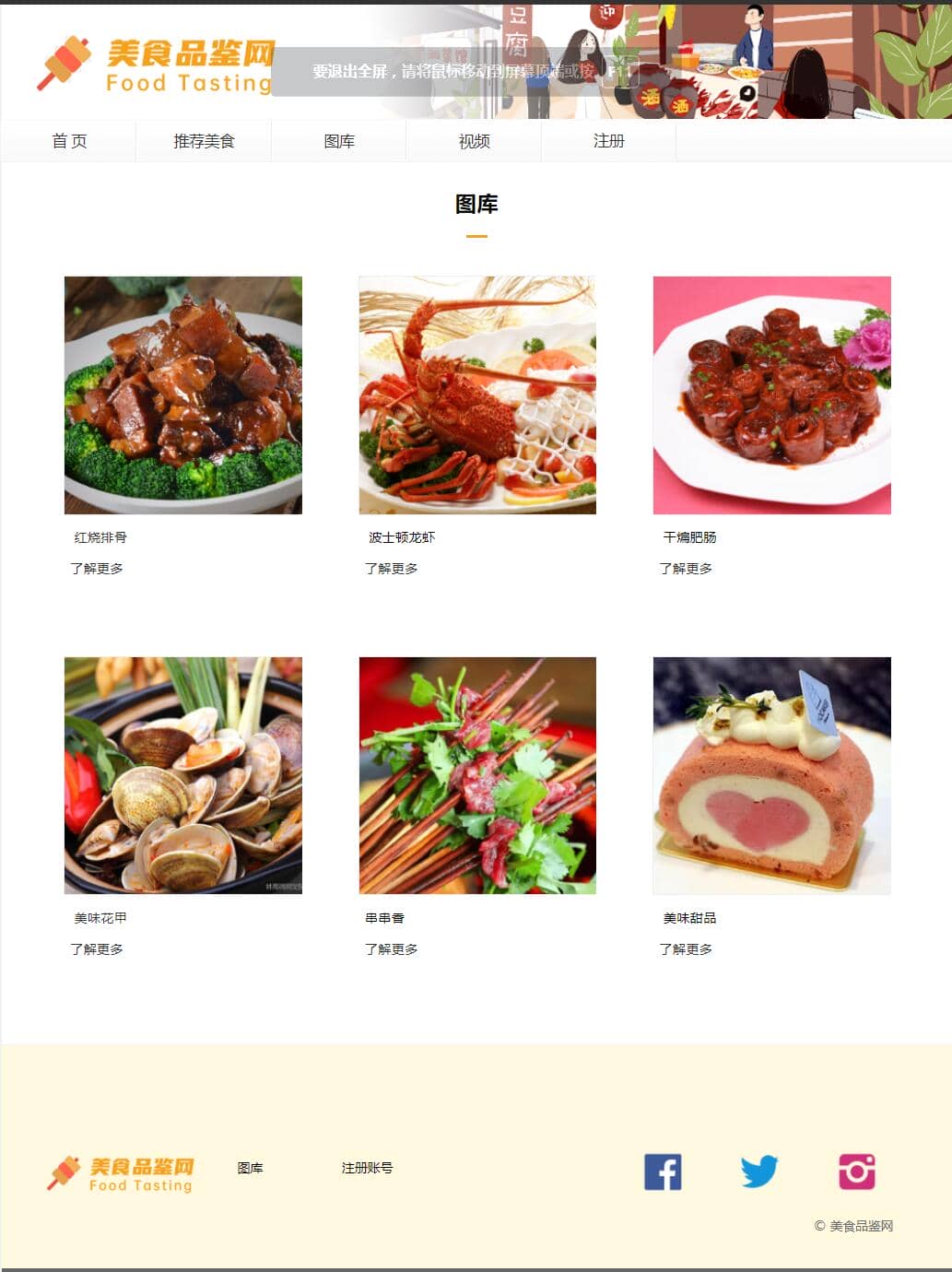Go to the 首页 nav tab
Image resolution: width=952 pixels, height=1272 pixels.
[69, 141]
